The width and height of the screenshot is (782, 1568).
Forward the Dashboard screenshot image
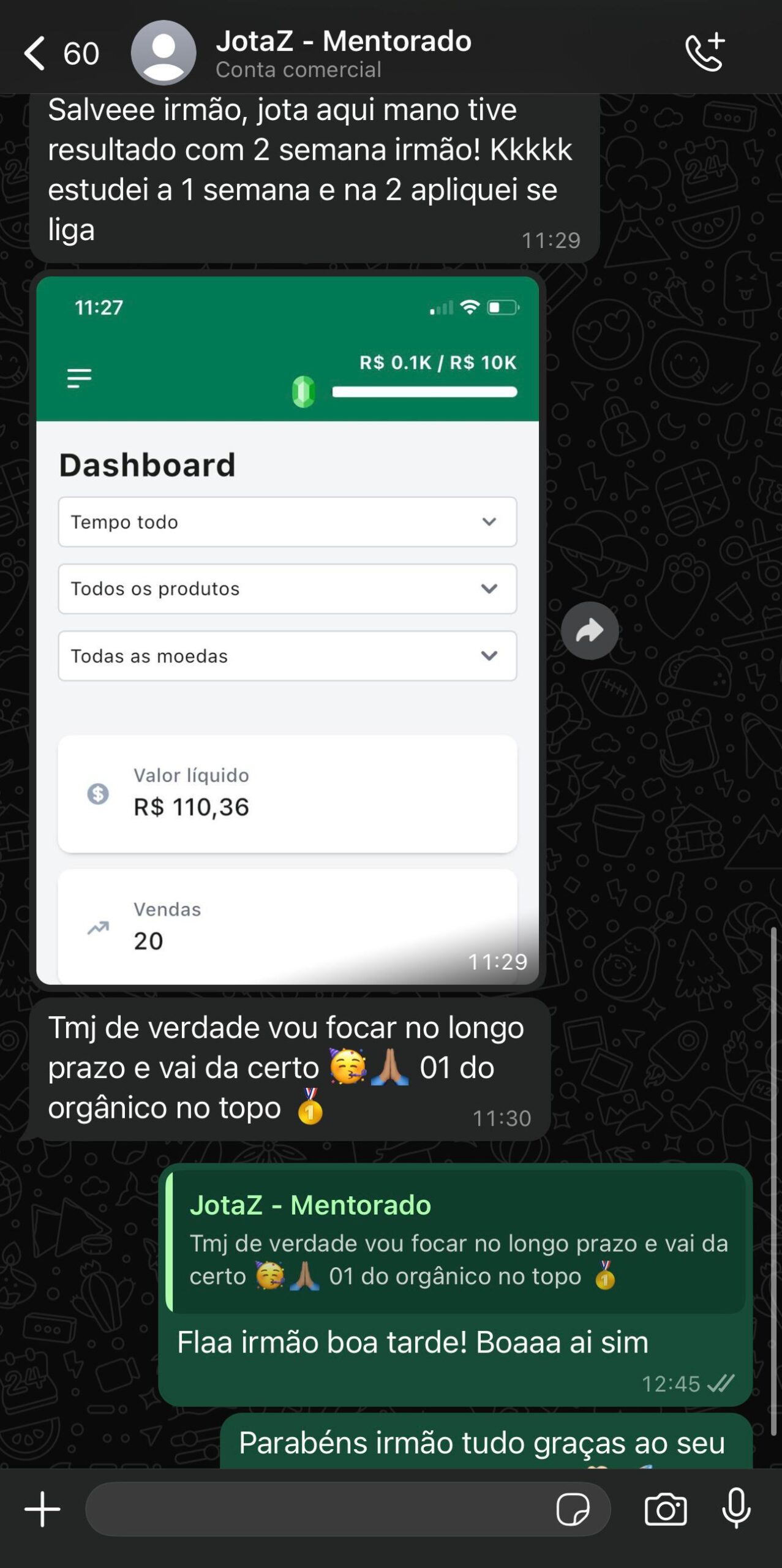click(589, 630)
